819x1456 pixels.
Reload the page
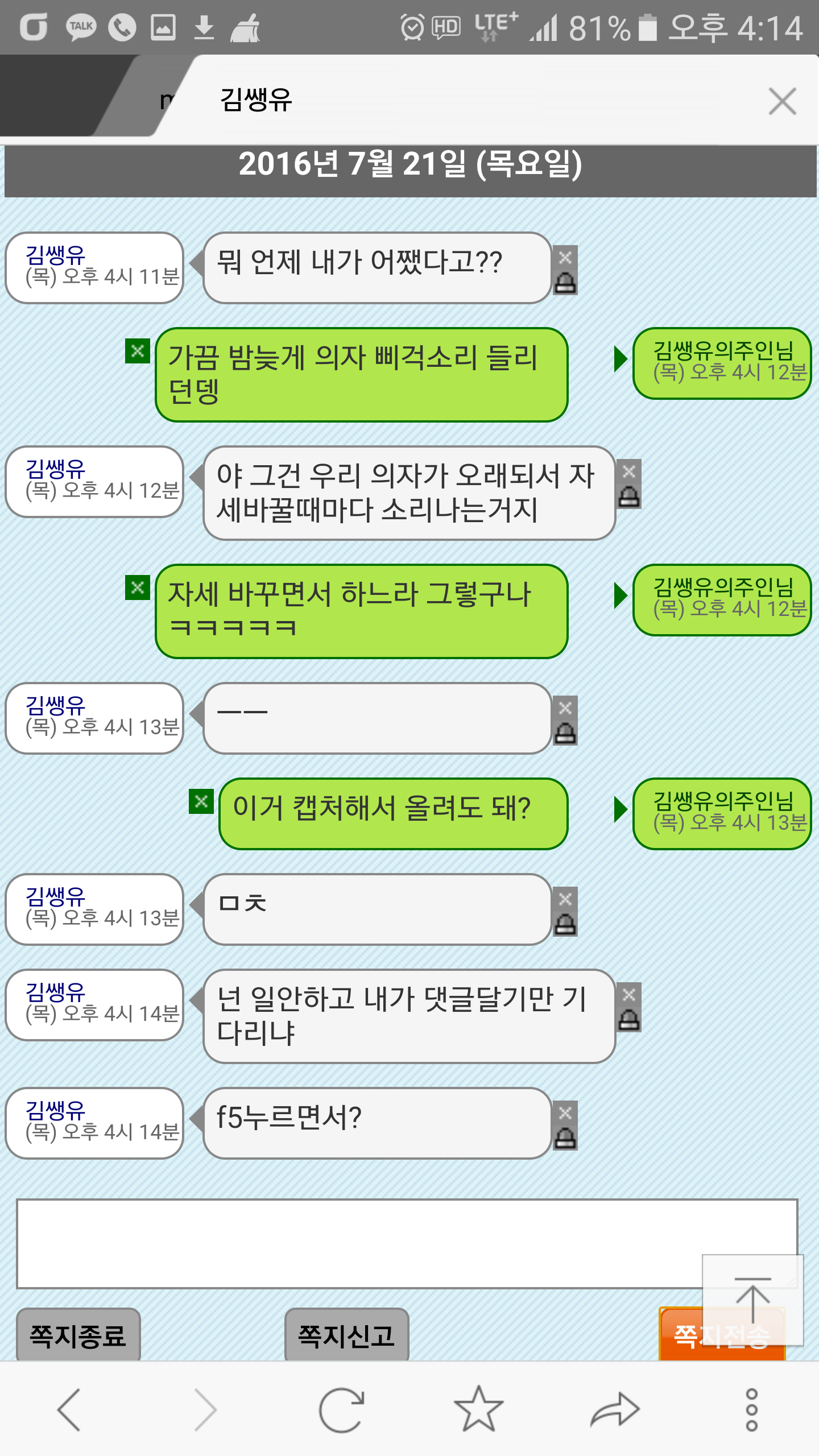tap(341, 1409)
